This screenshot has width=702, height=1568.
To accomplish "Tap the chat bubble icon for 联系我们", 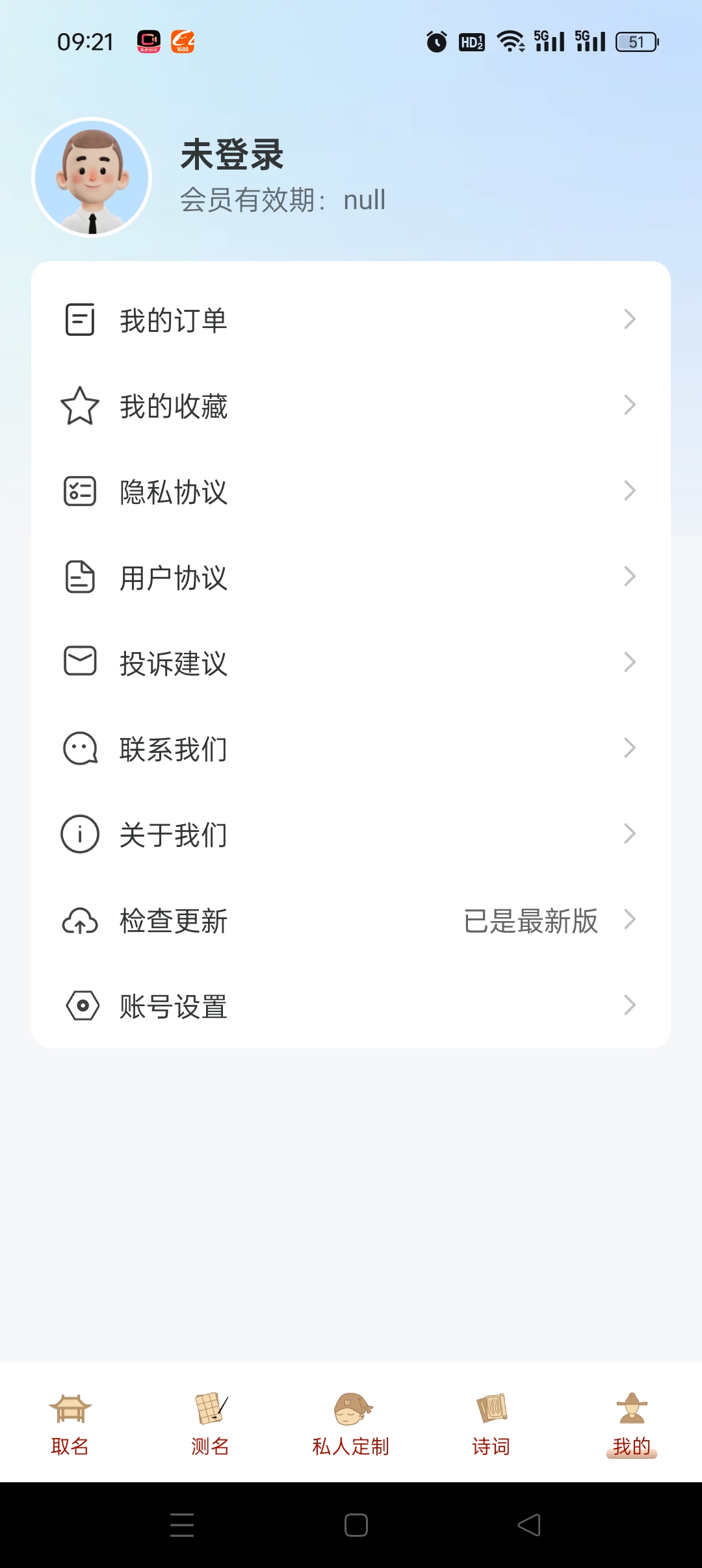I will tap(79, 750).
